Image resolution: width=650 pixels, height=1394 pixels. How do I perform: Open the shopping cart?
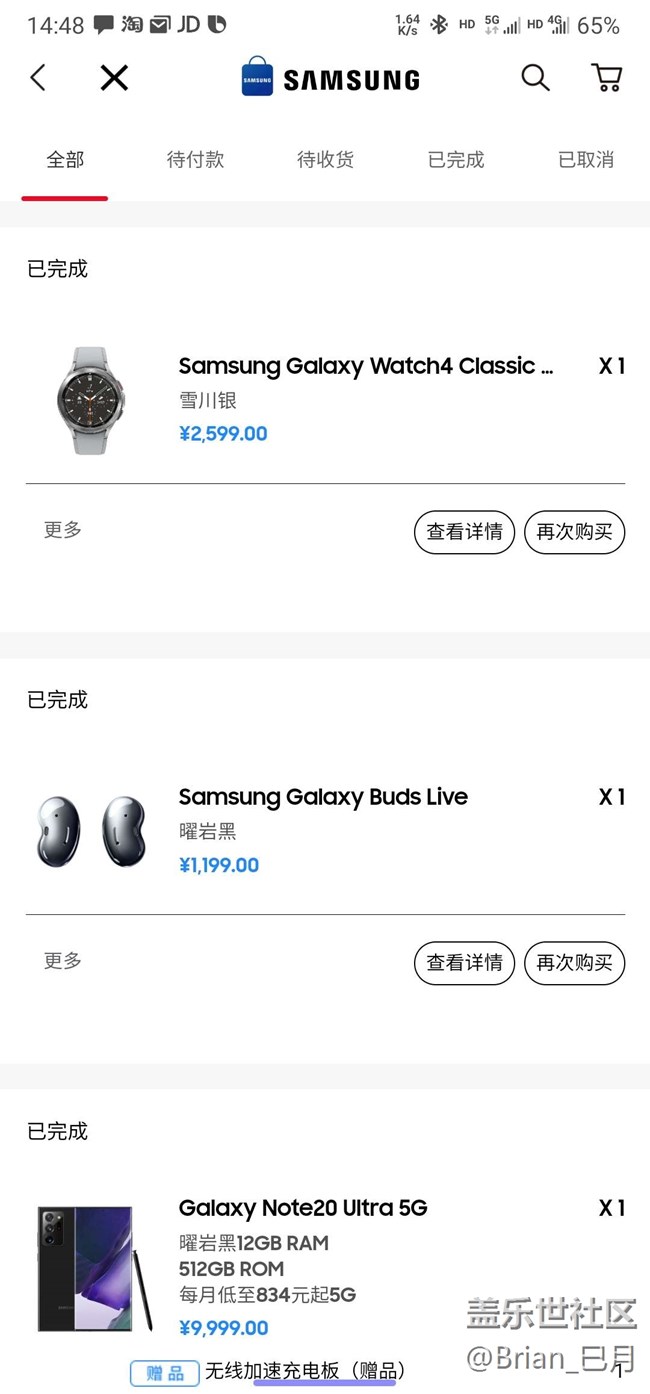pos(606,78)
